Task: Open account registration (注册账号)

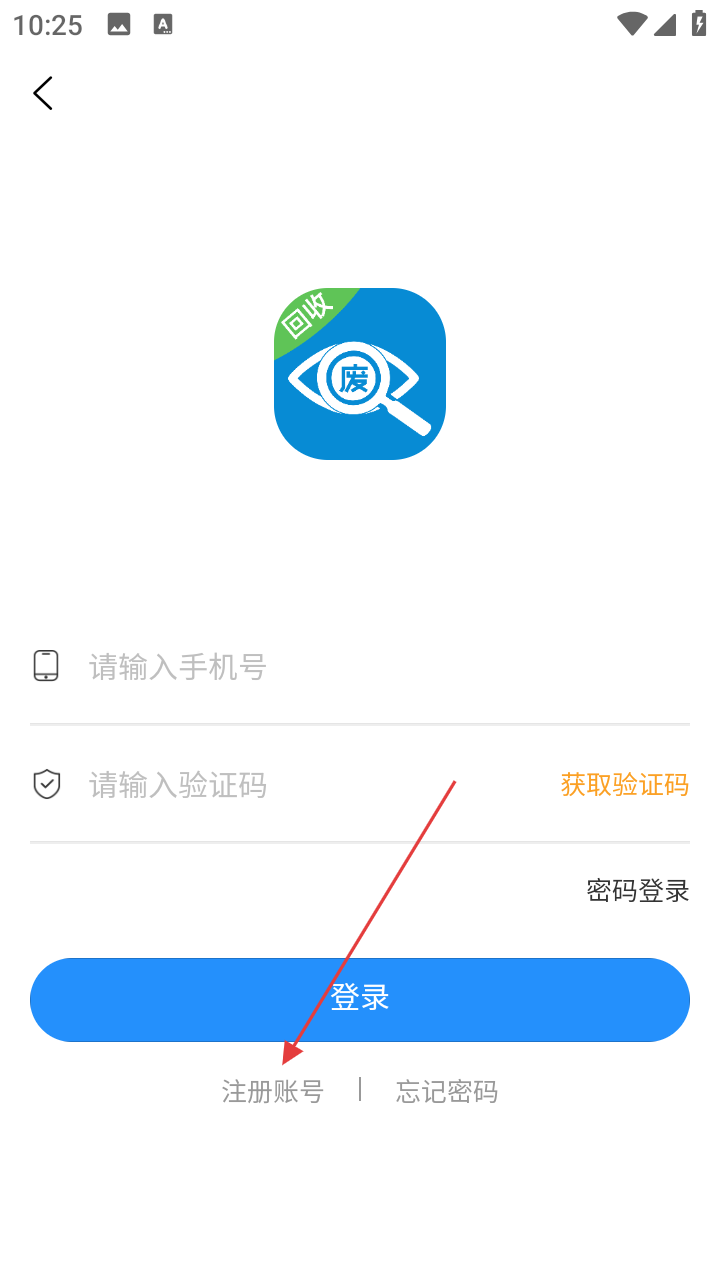Action: [x=273, y=1091]
